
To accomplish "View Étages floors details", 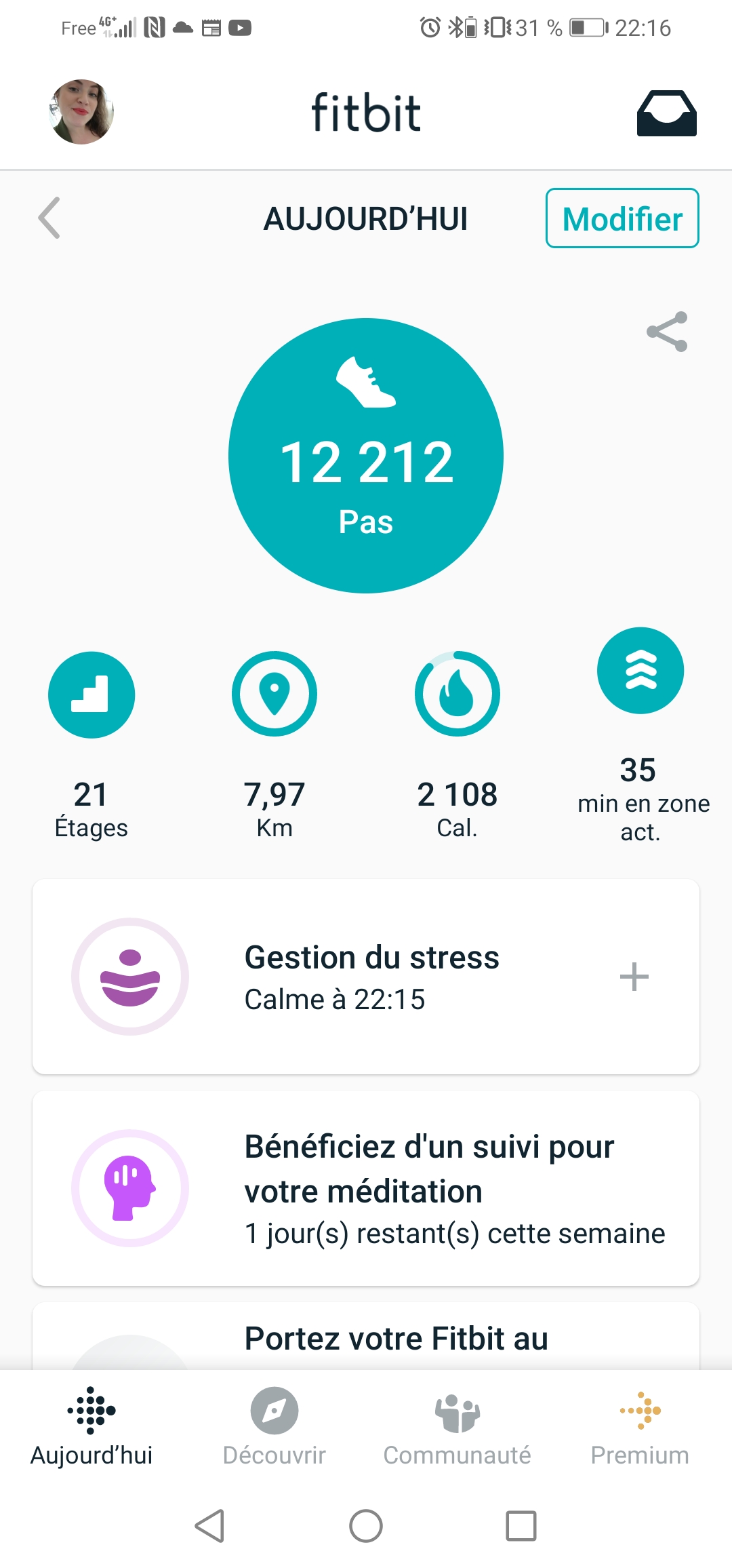I will point(91,695).
